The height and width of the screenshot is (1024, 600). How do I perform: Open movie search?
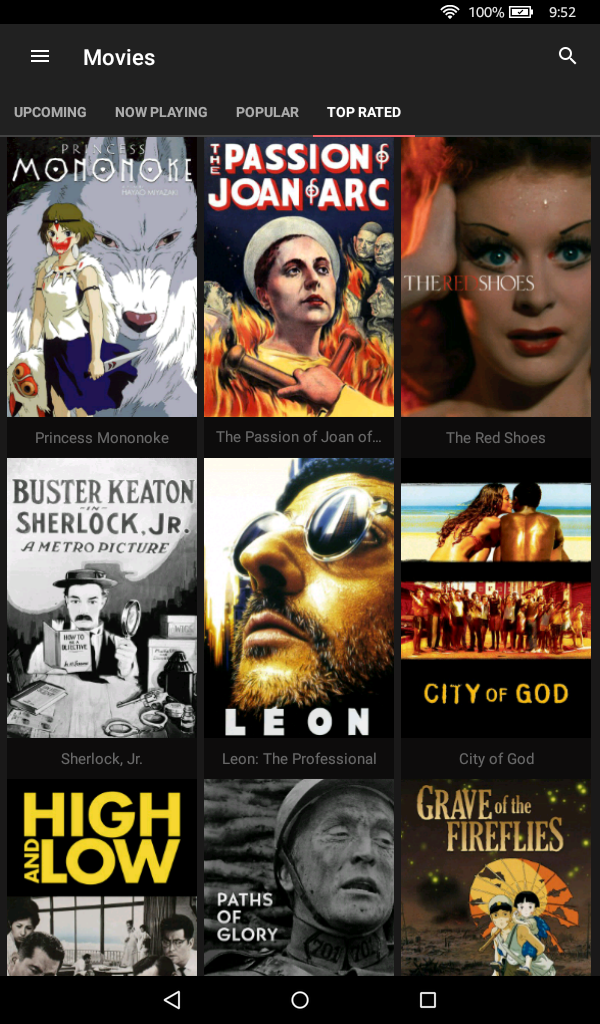(x=567, y=57)
